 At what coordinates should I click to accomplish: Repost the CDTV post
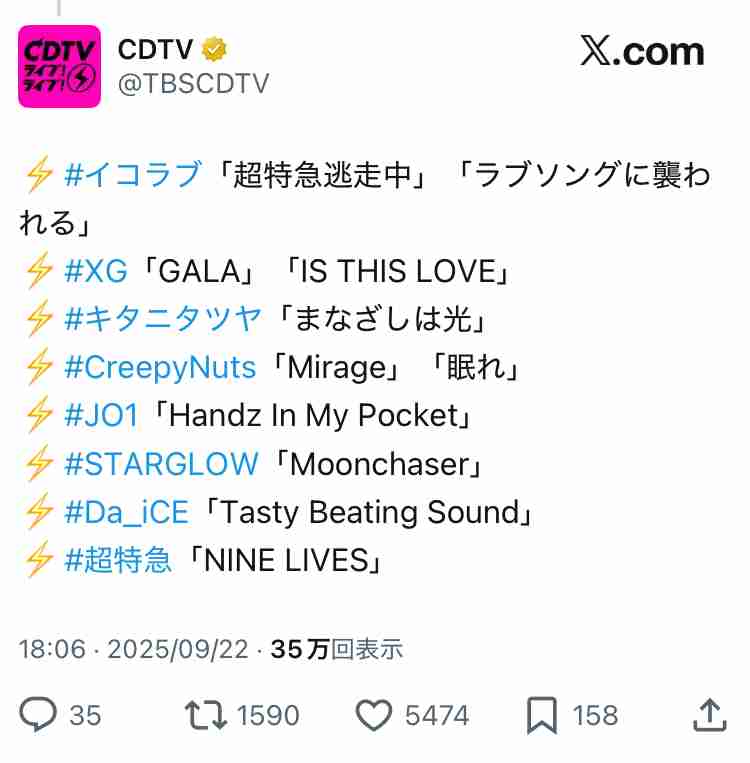coord(207,714)
